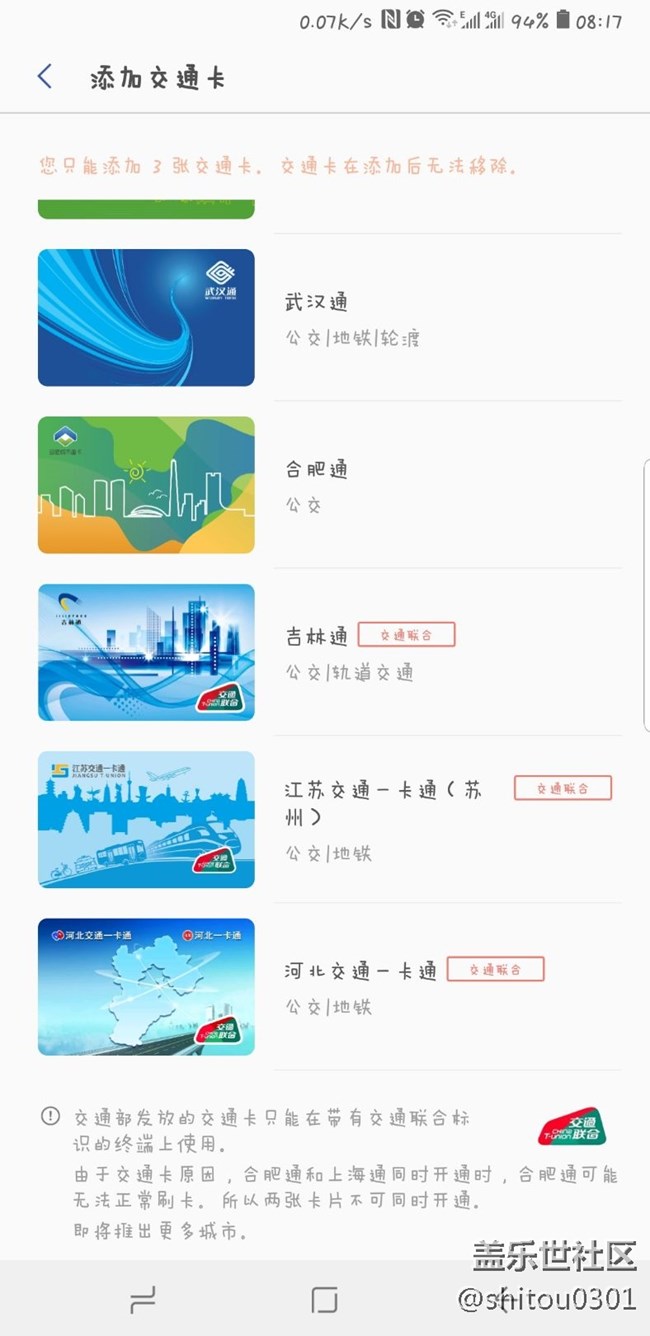Open recent apps from navigation bar

143,1299
